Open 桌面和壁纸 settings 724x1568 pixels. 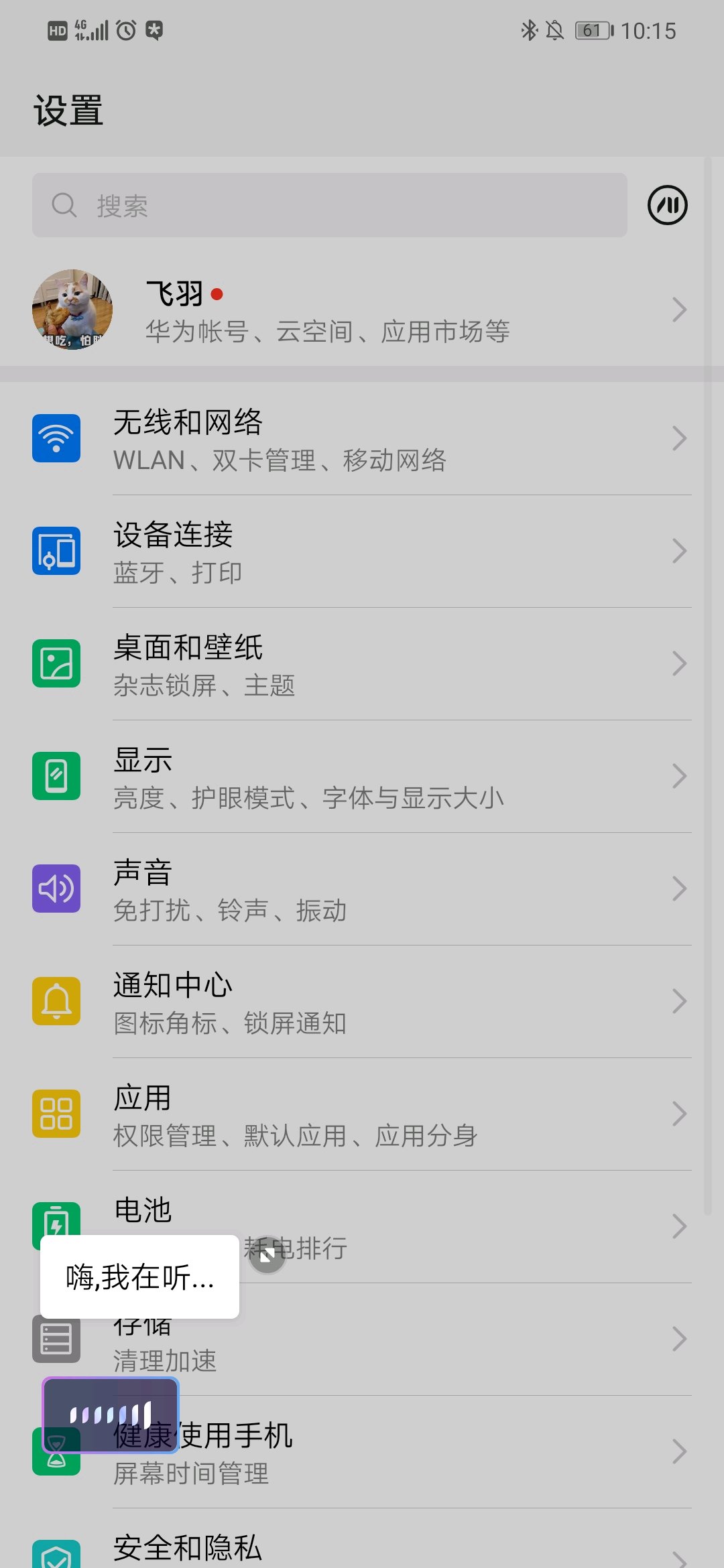[362, 664]
